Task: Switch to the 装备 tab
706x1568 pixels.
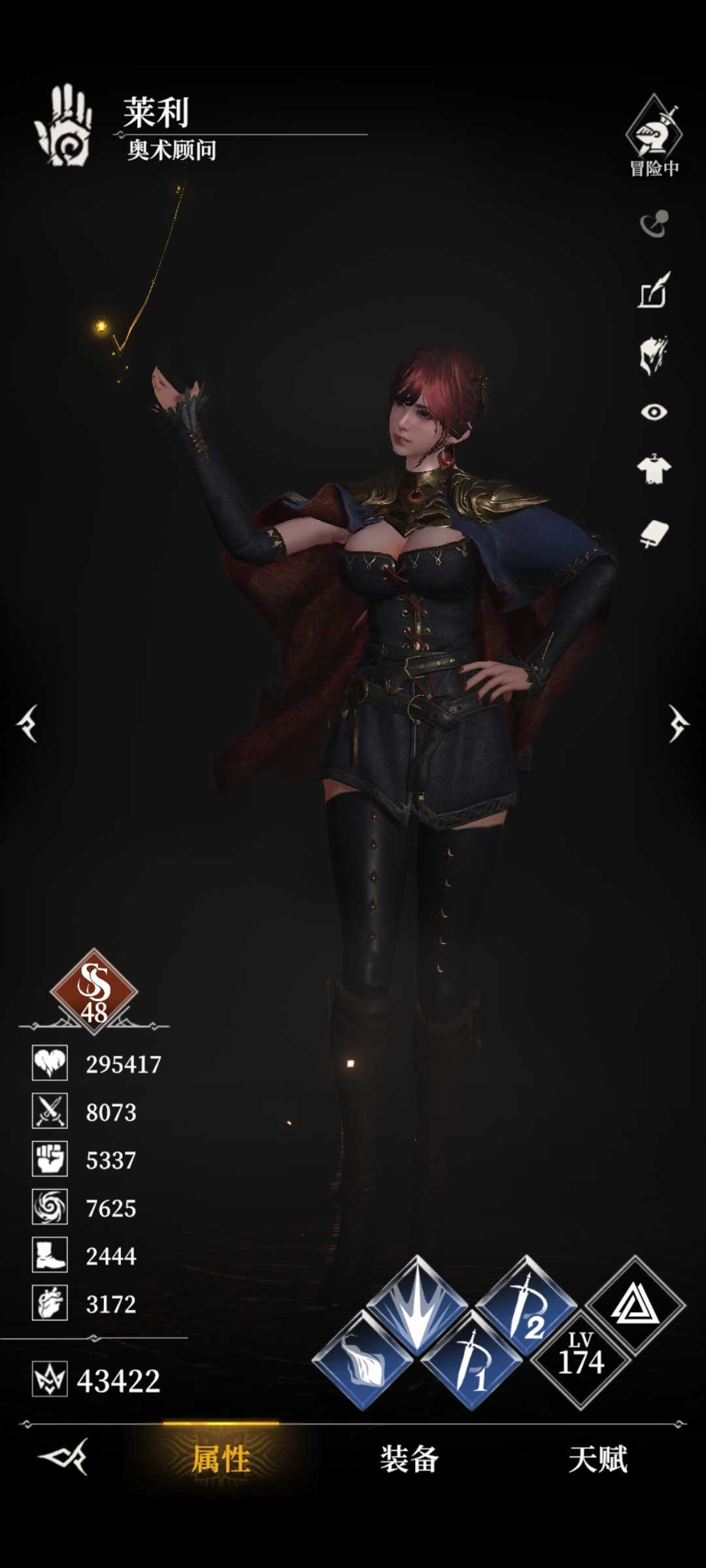Action: pyautogui.click(x=409, y=1458)
